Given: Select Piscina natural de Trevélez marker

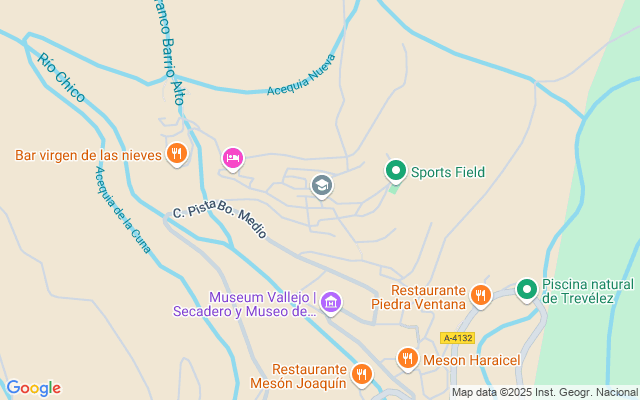Looking at the screenshot, I should pyautogui.click(x=527, y=290).
